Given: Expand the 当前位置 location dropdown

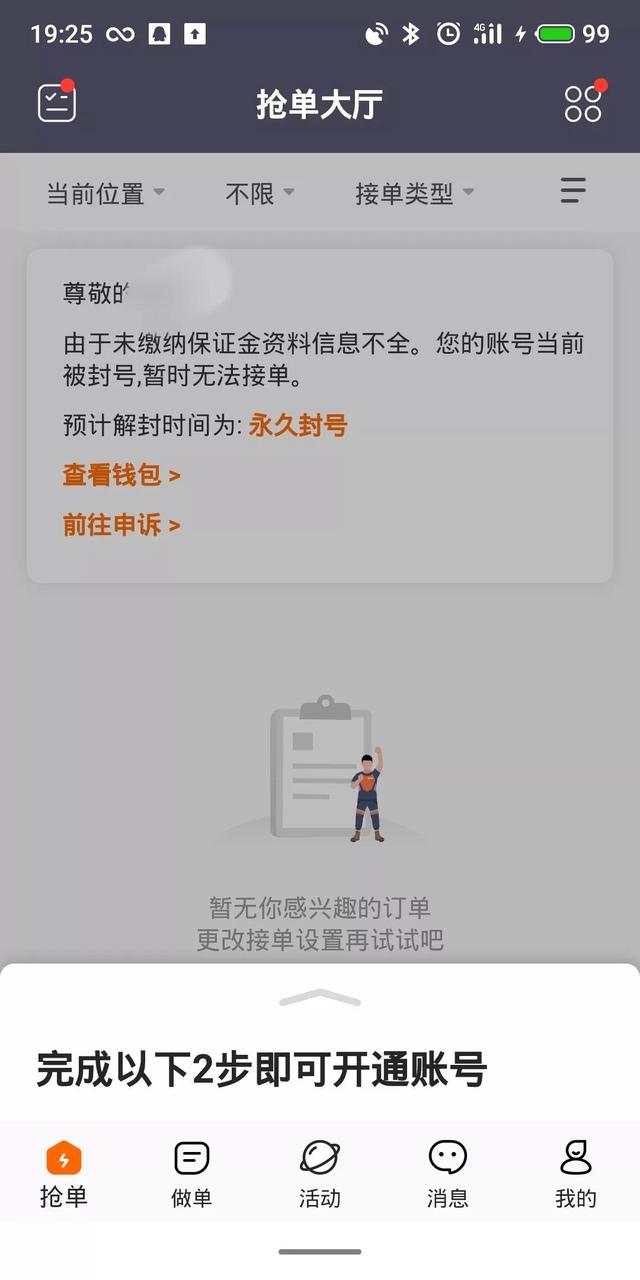Looking at the screenshot, I should (105, 194).
